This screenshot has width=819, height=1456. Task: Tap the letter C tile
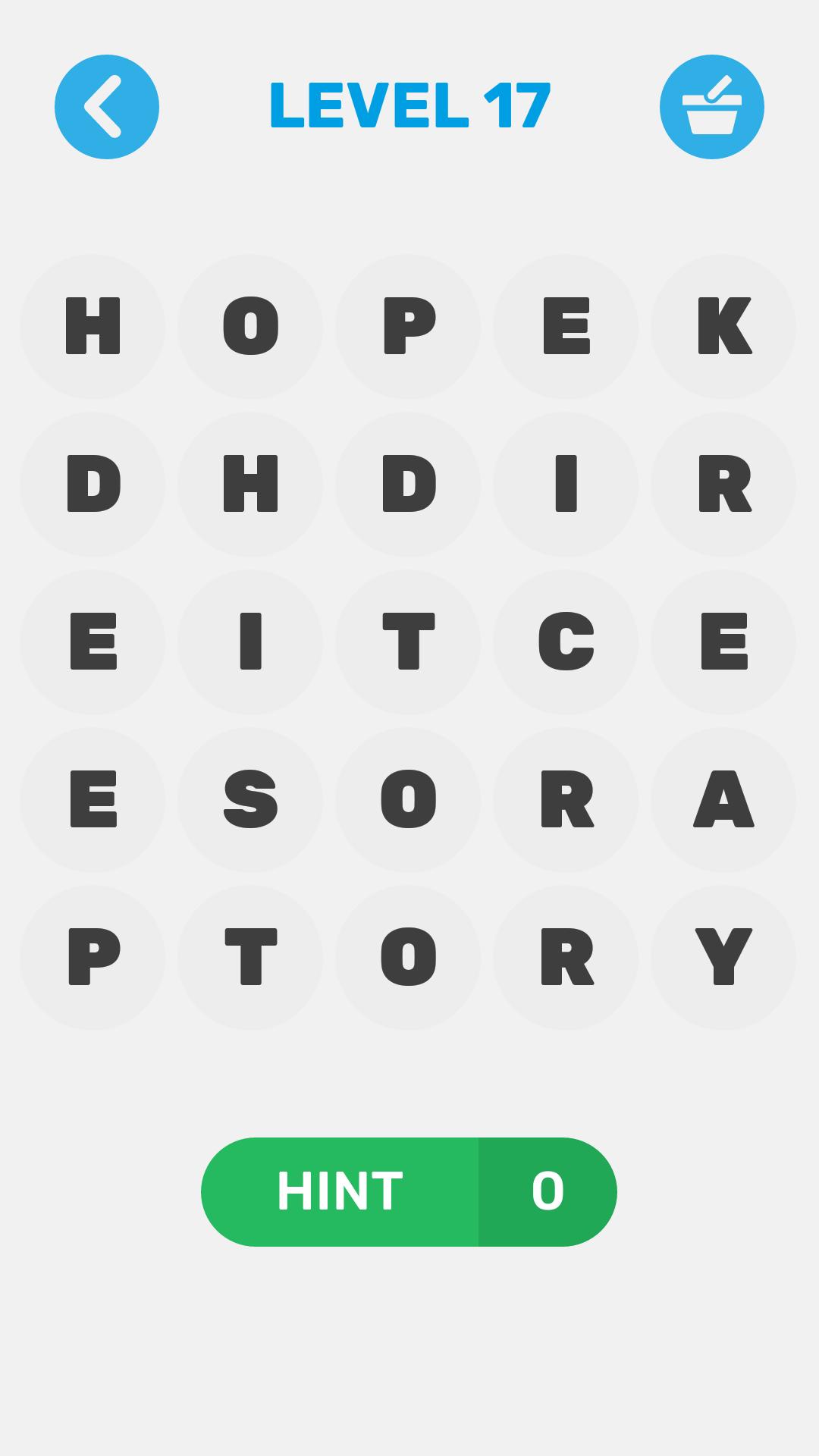[x=566, y=642]
